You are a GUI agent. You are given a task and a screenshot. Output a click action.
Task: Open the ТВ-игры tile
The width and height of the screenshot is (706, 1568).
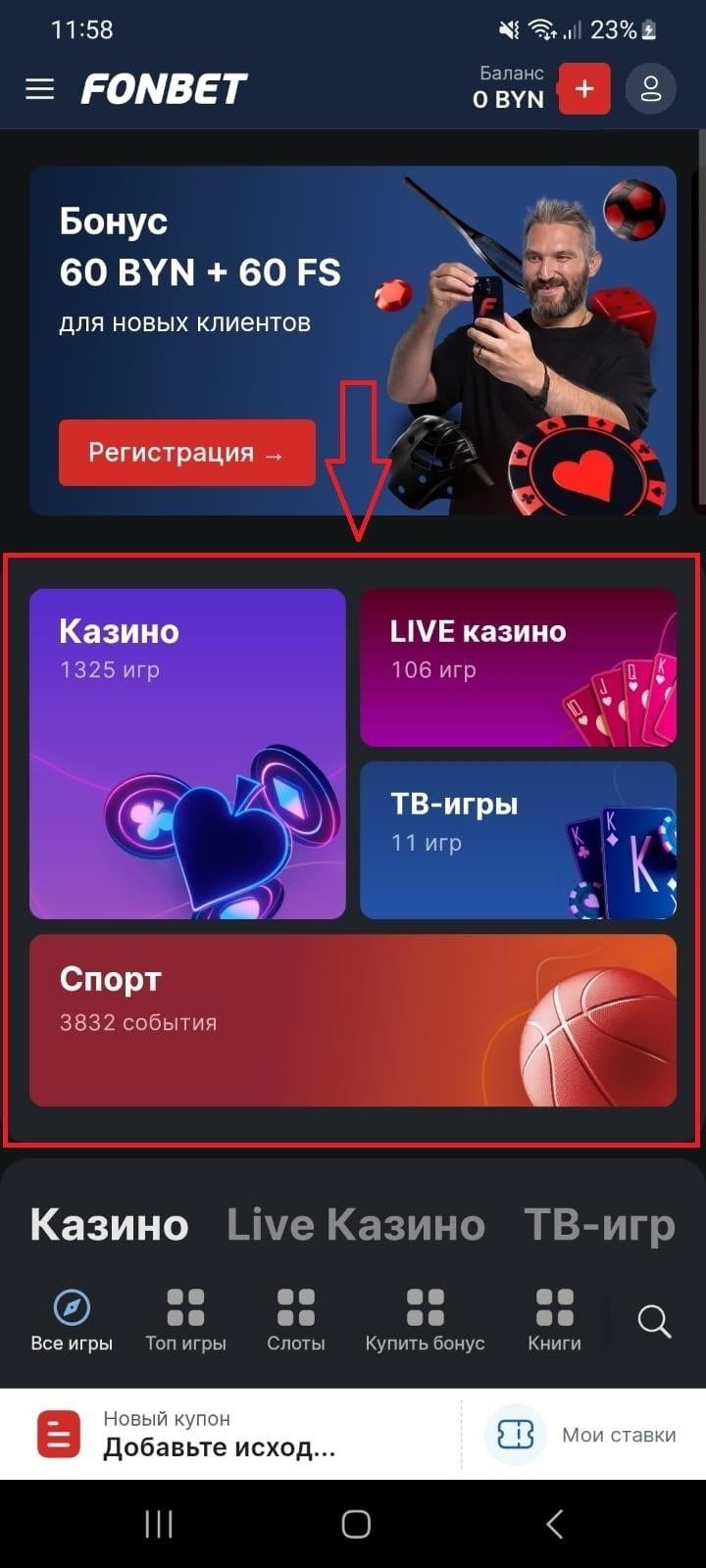click(x=518, y=840)
